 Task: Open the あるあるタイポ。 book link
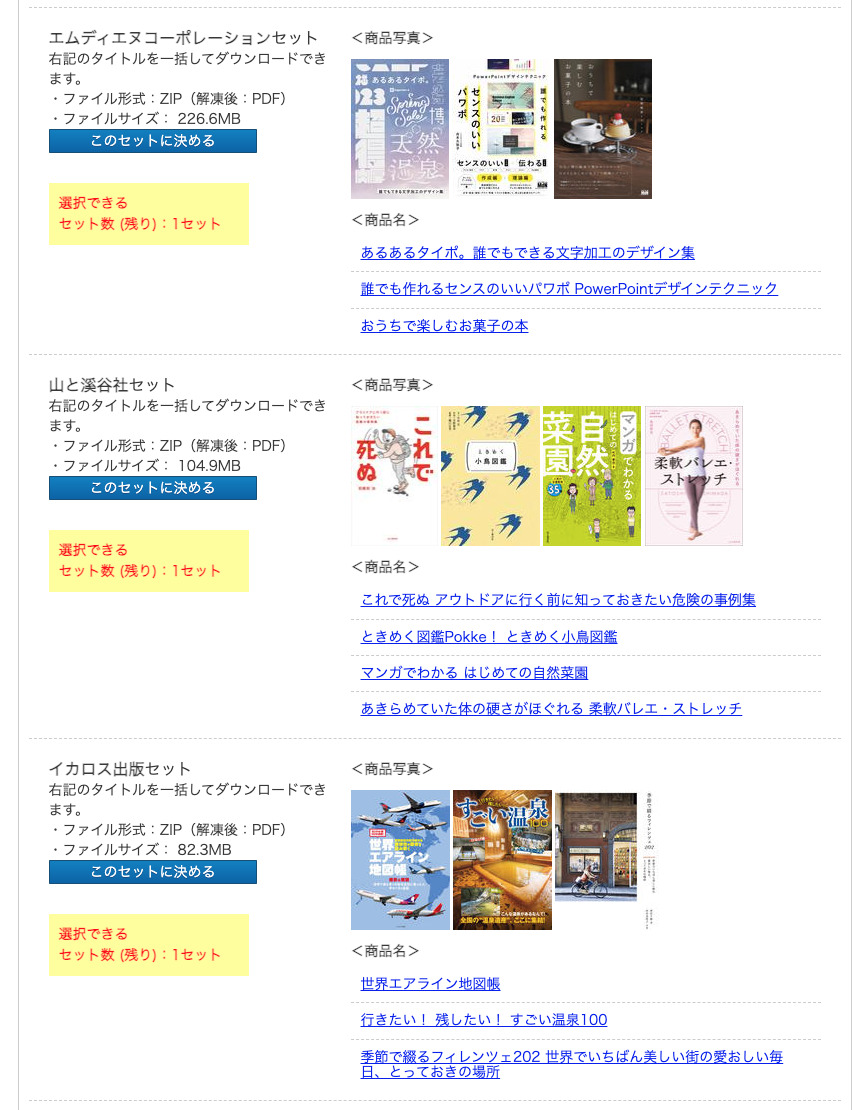click(x=527, y=253)
